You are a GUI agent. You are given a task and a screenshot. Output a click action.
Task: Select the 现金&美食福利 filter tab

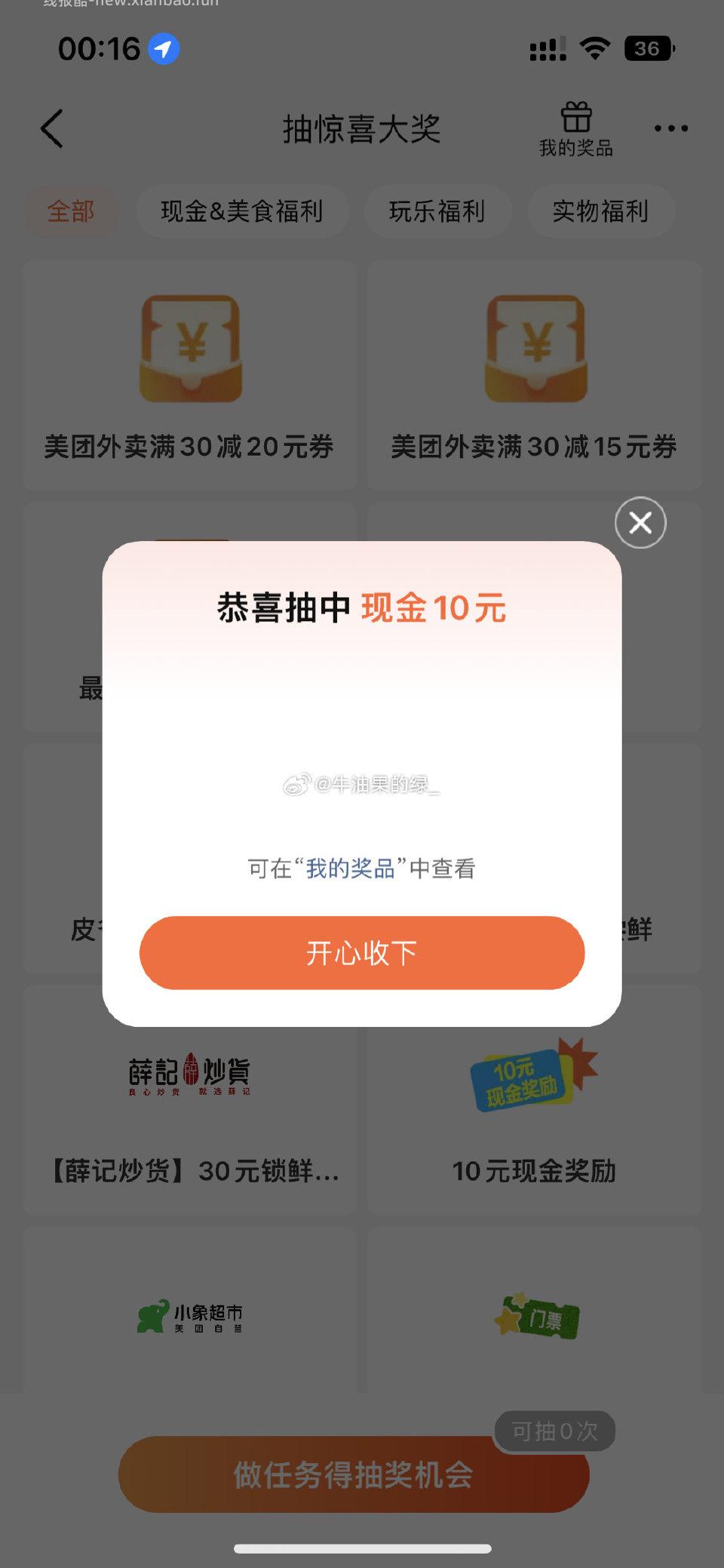[243, 212]
